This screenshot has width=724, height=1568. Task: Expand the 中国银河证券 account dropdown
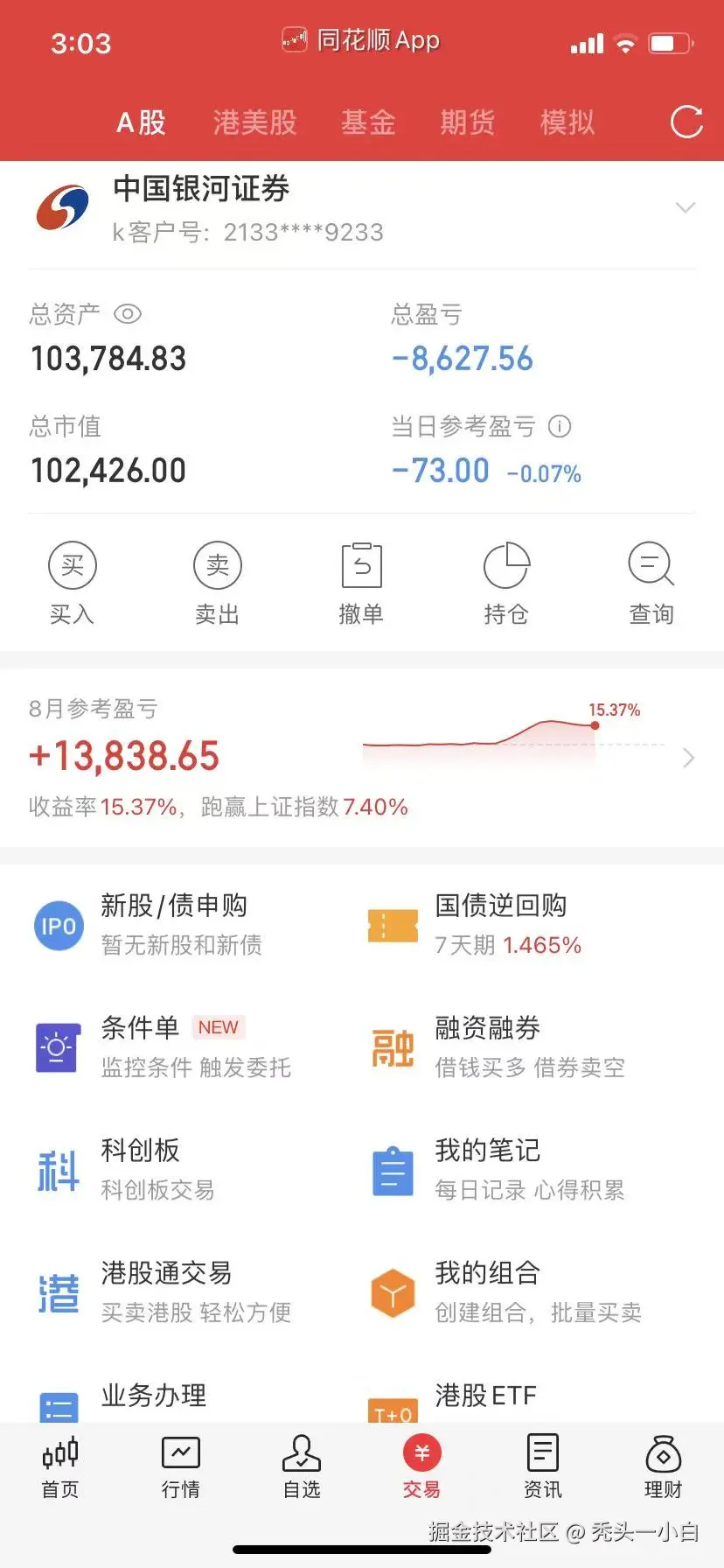tap(685, 208)
